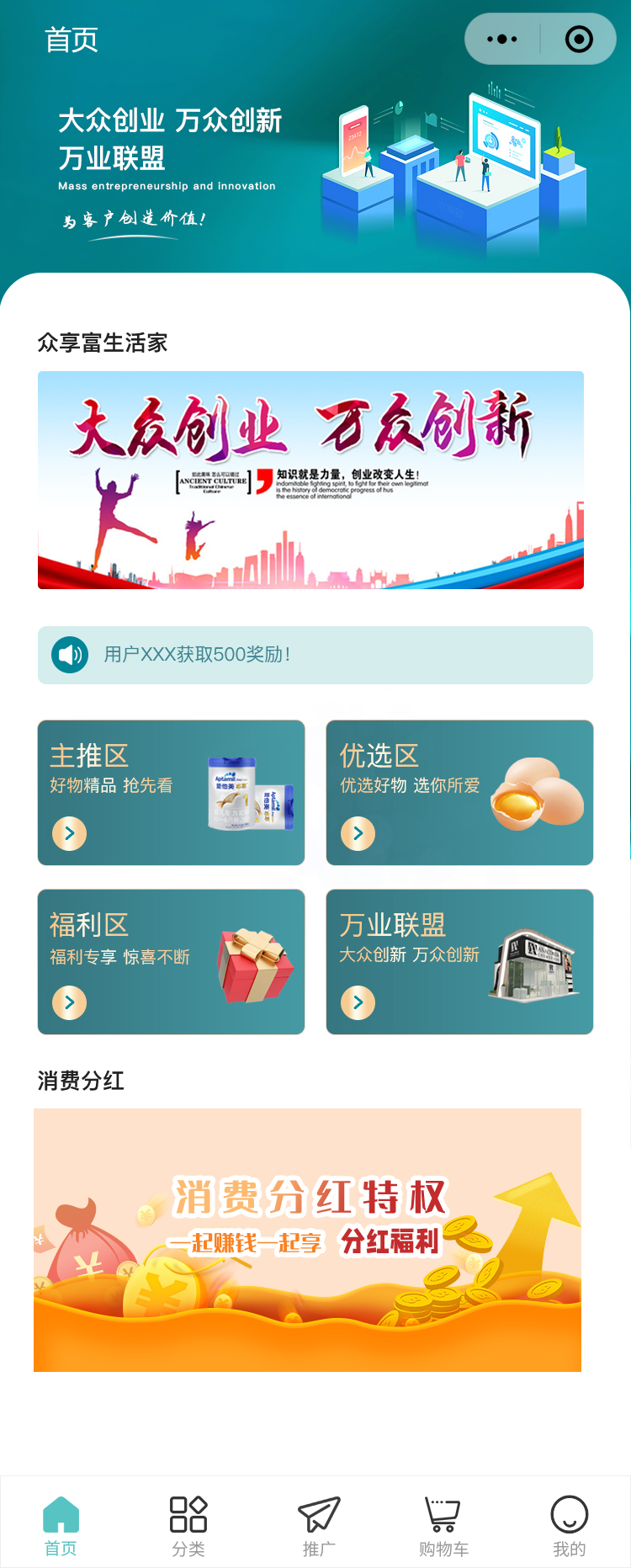Open the 消费分红特权 banner
Viewport: 631px width, 1568px height.
click(307, 1240)
